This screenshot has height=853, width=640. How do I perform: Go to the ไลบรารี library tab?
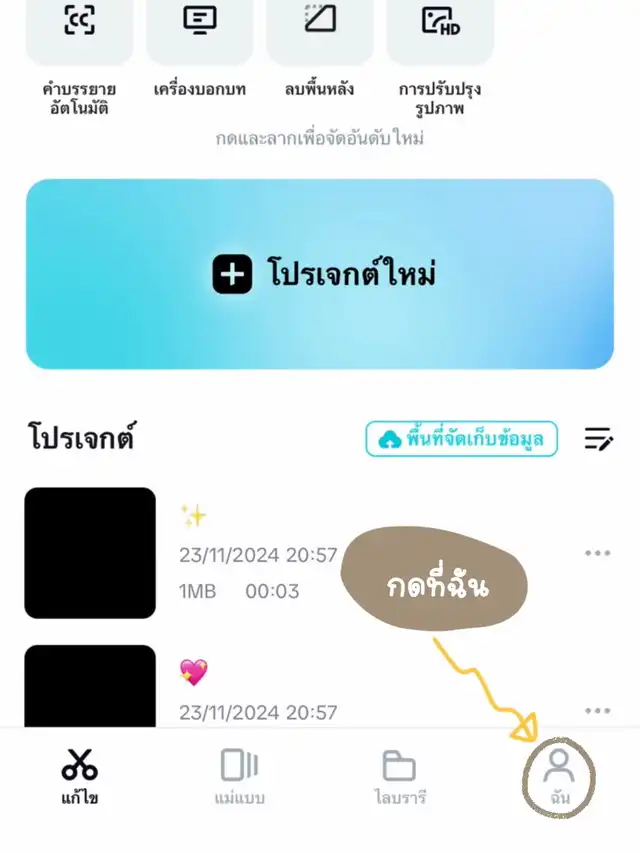point(399,776)
